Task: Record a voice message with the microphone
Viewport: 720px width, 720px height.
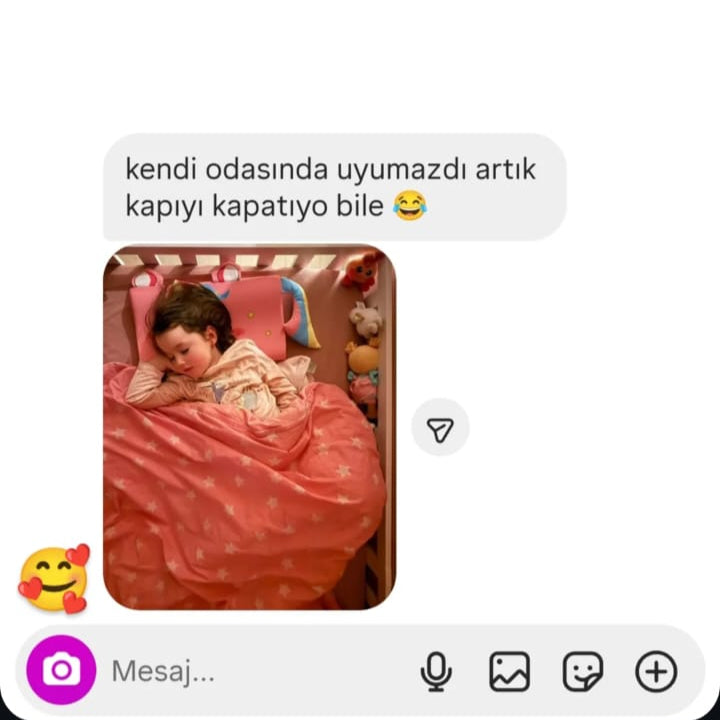Action: click(x=436, y=671)
